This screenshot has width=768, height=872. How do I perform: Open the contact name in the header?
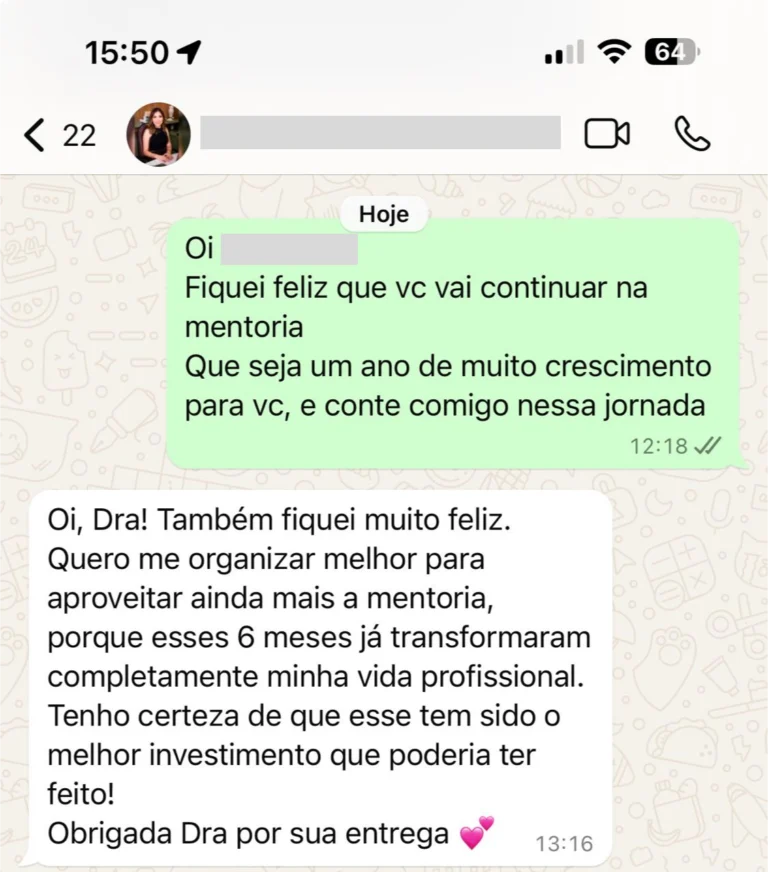coord(380,134)
